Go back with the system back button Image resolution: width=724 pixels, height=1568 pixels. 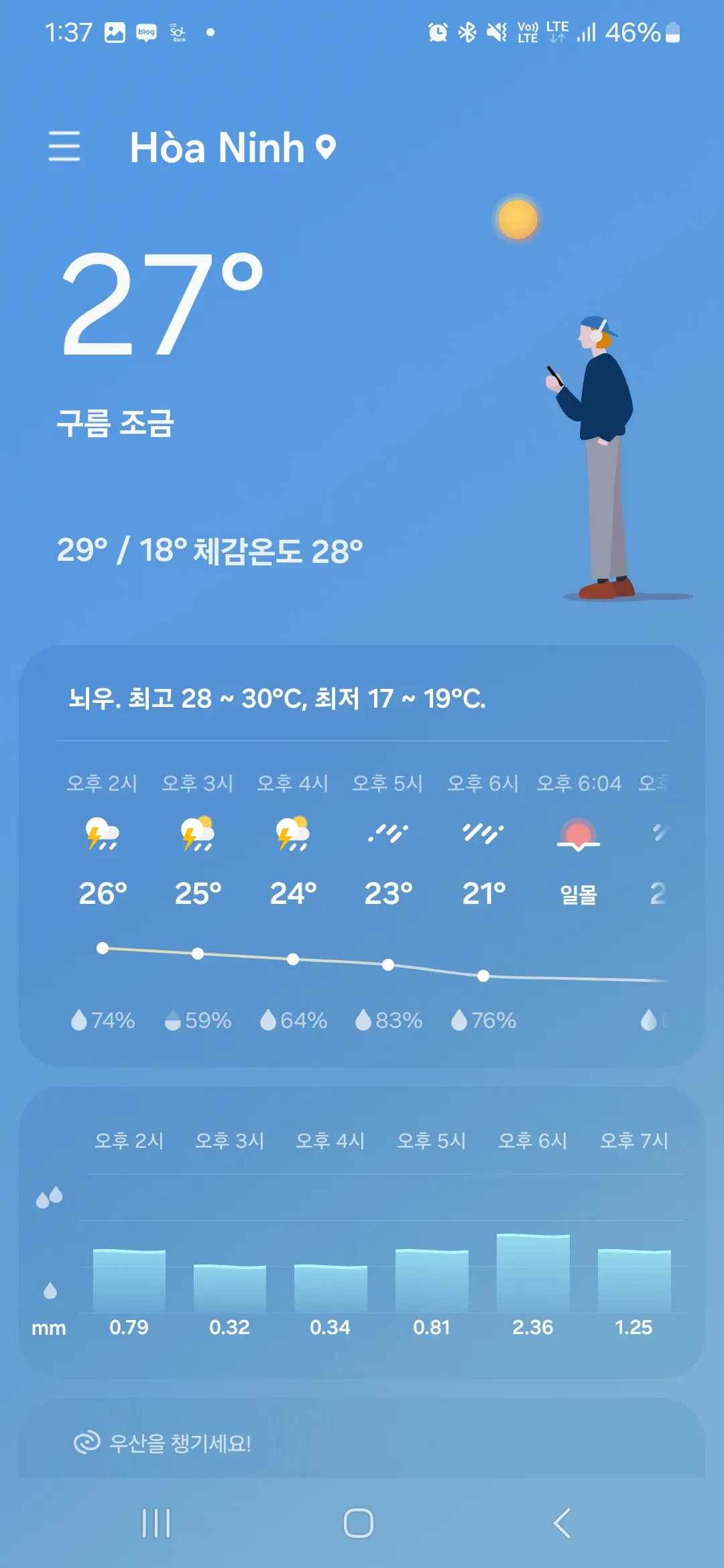[x=562, y=1523]
